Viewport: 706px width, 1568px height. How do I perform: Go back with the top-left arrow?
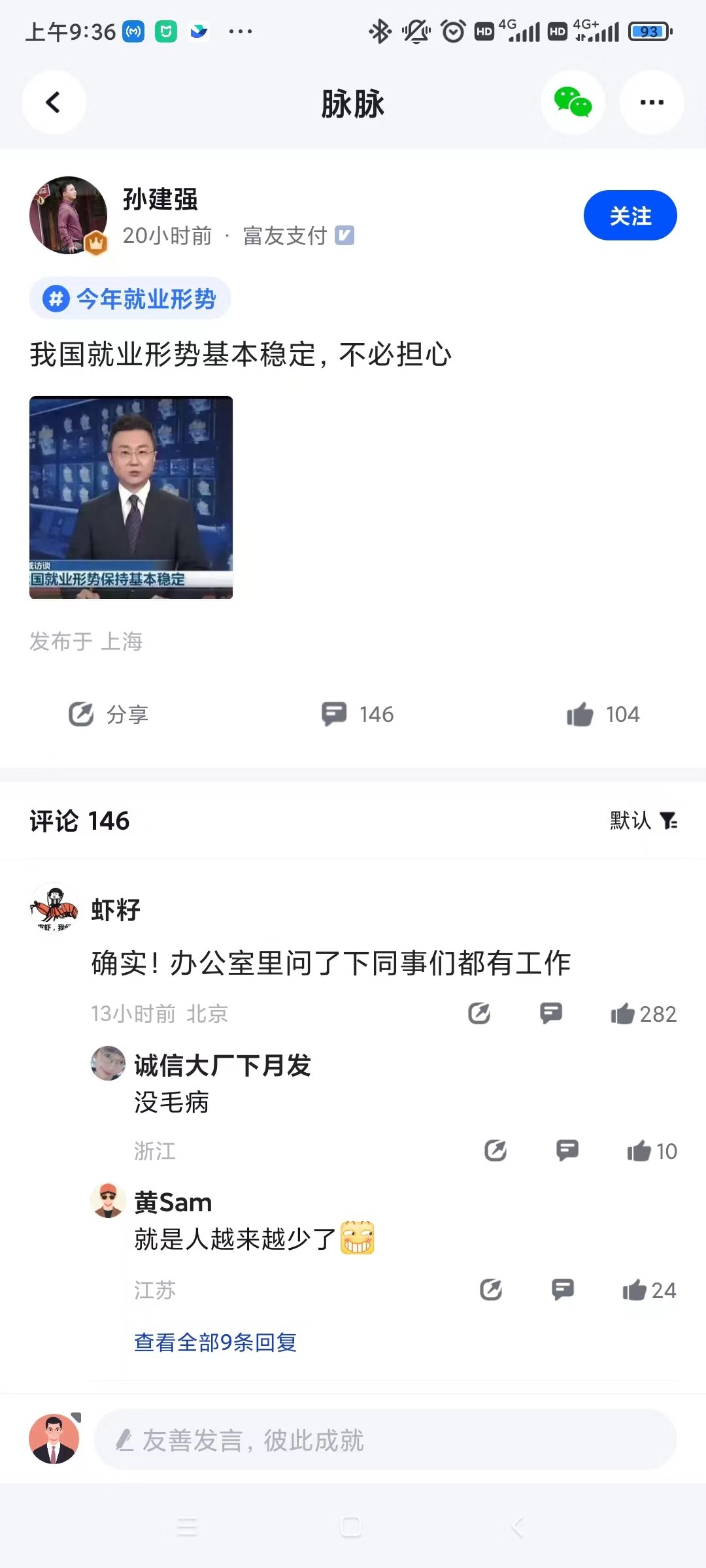click(54, 103)
